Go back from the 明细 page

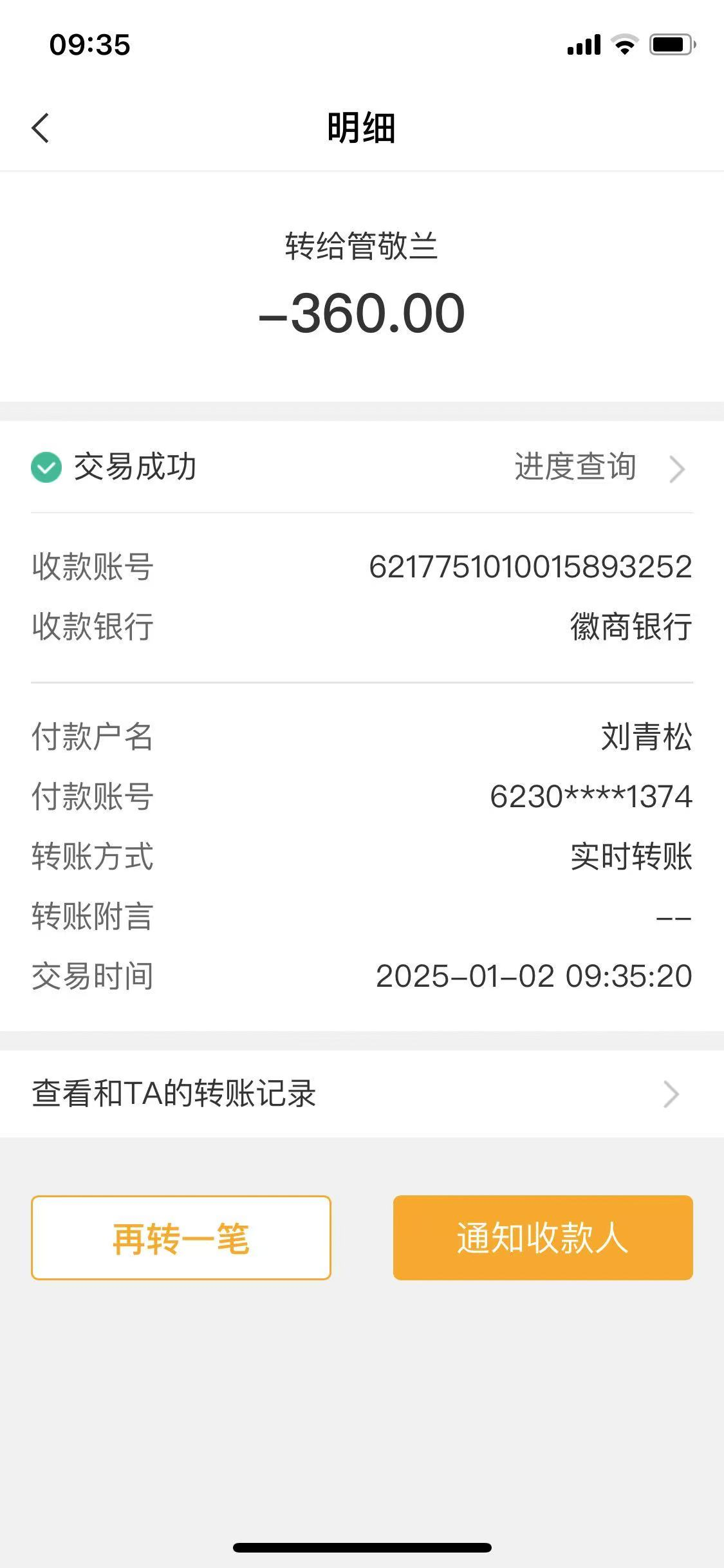(41, 127)
